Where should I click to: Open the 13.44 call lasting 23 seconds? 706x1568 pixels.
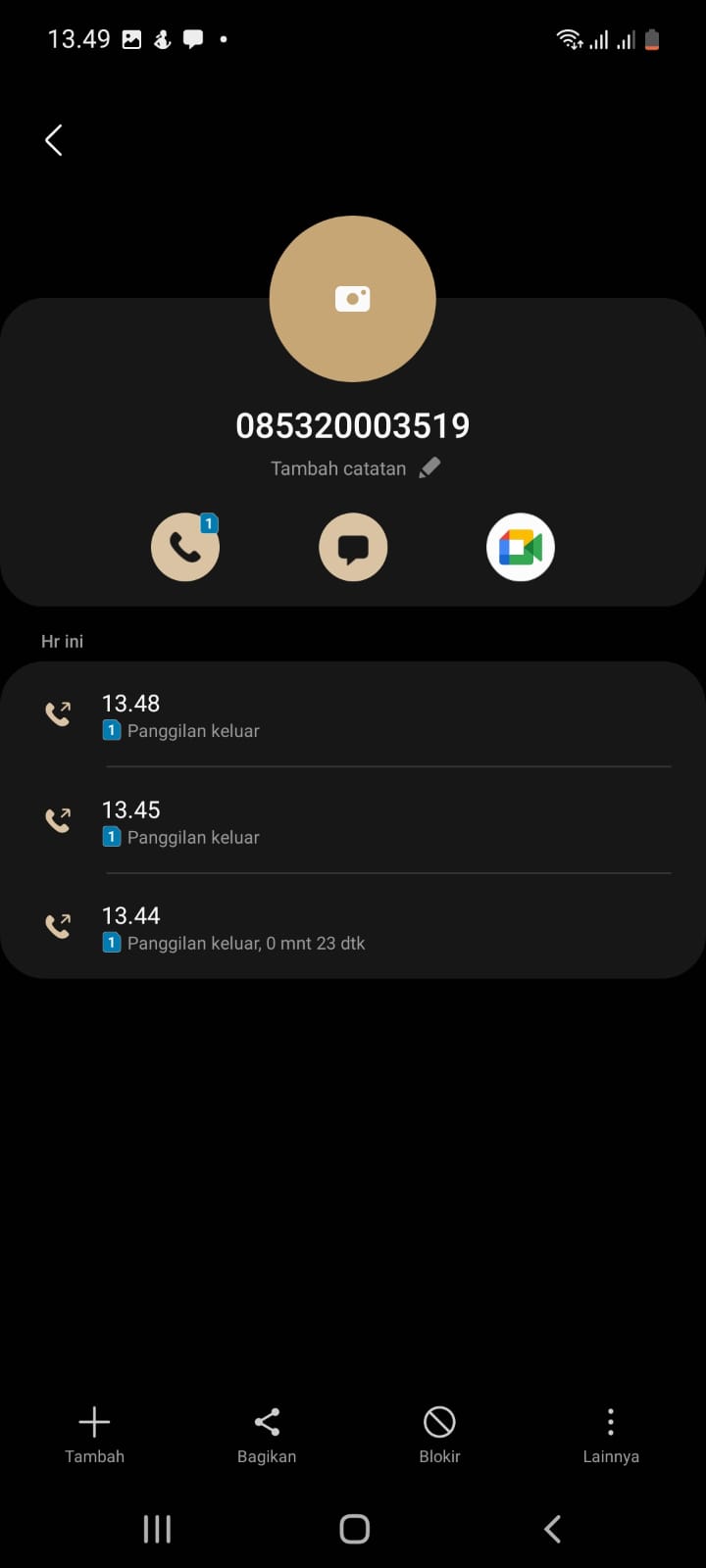pos(353,928)
